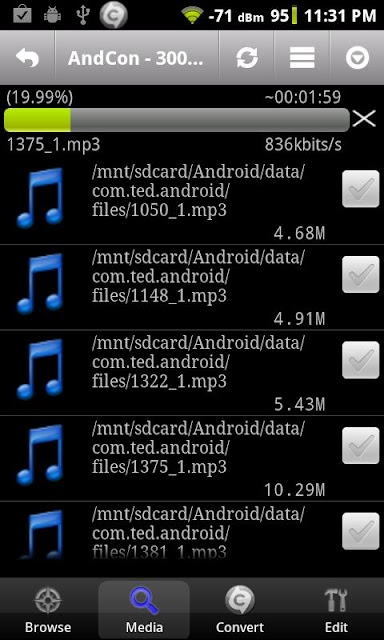
Task: Toggle the checkbox for 1381_1.mp3
Action: tap(361, 531)
